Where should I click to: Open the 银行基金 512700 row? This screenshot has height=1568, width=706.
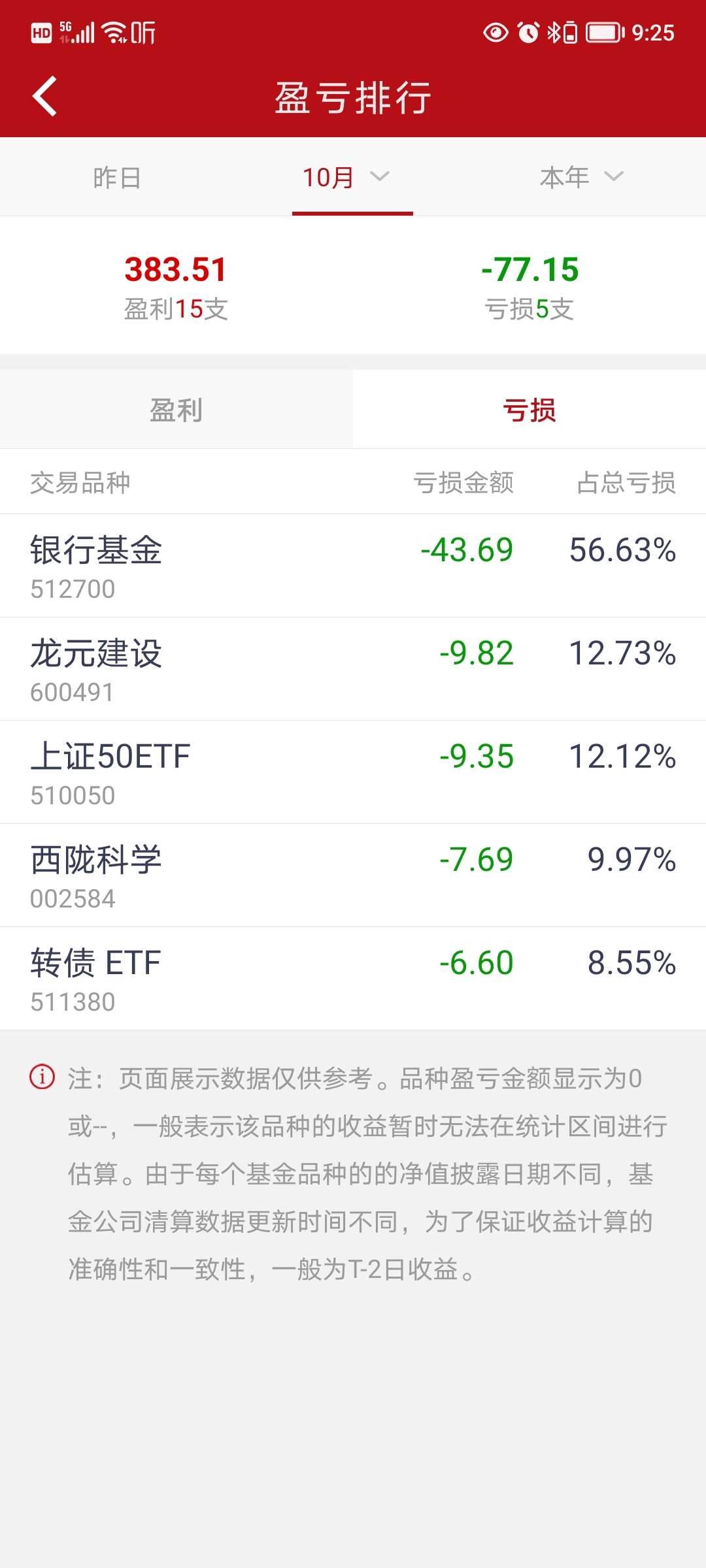[x=353, y=566]
